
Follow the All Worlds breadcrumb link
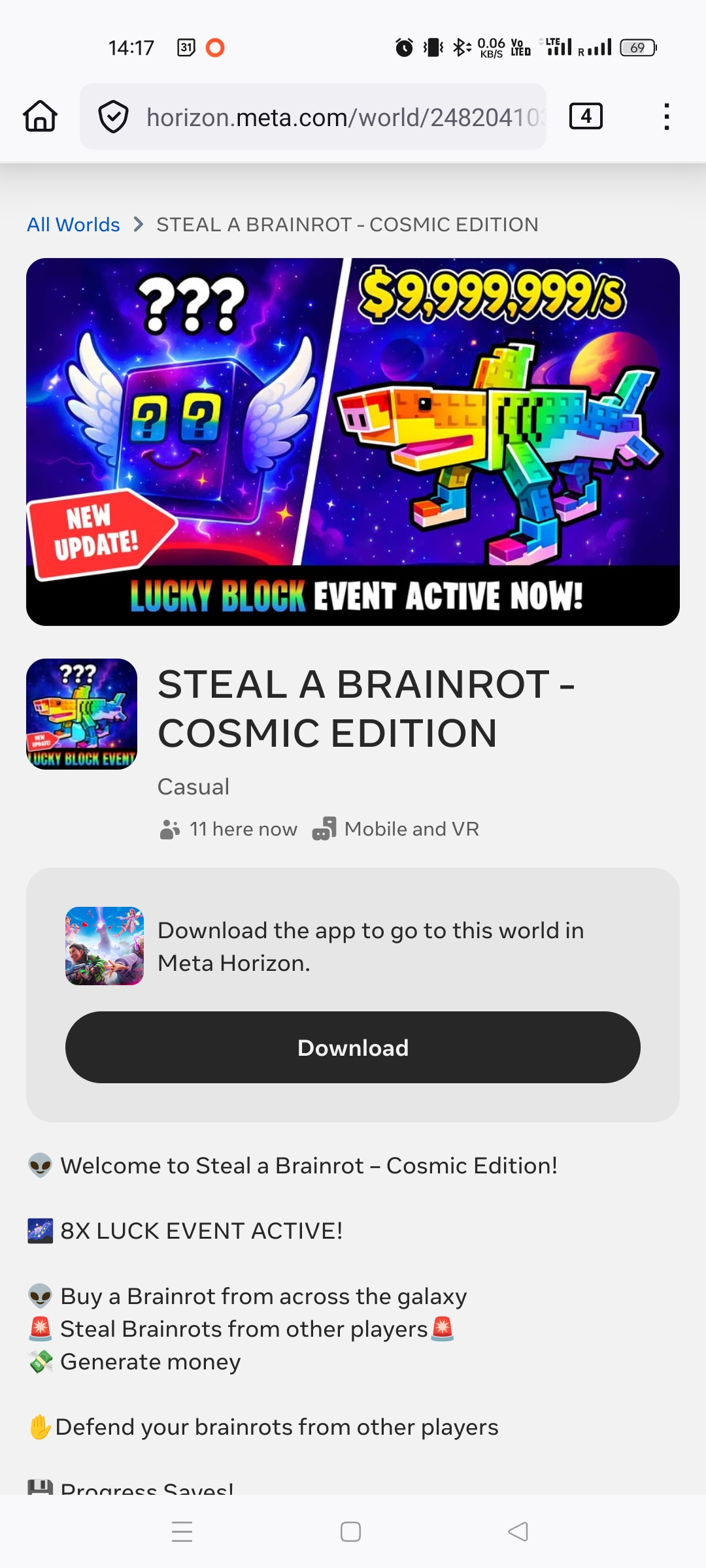coord(73,225)
